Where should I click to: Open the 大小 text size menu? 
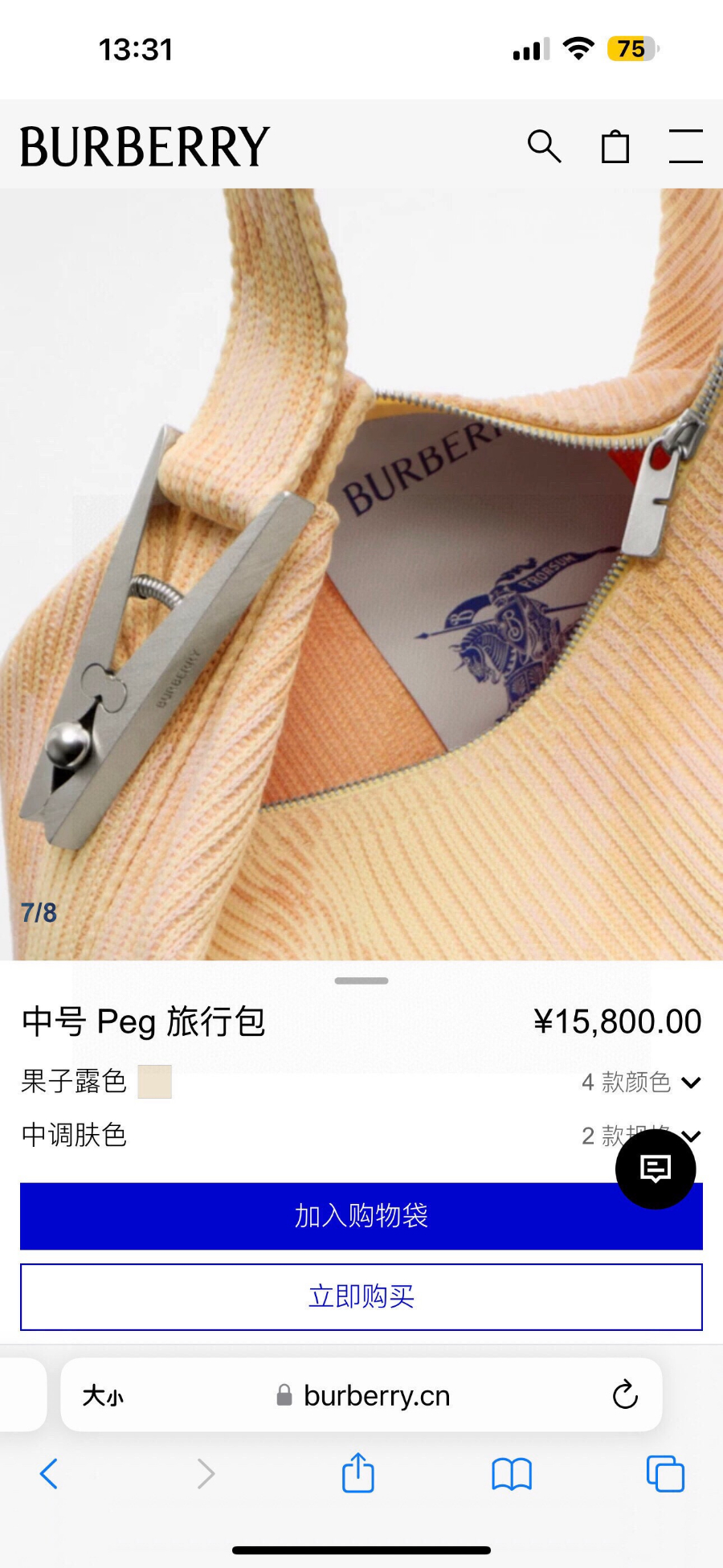(103, 1395)
